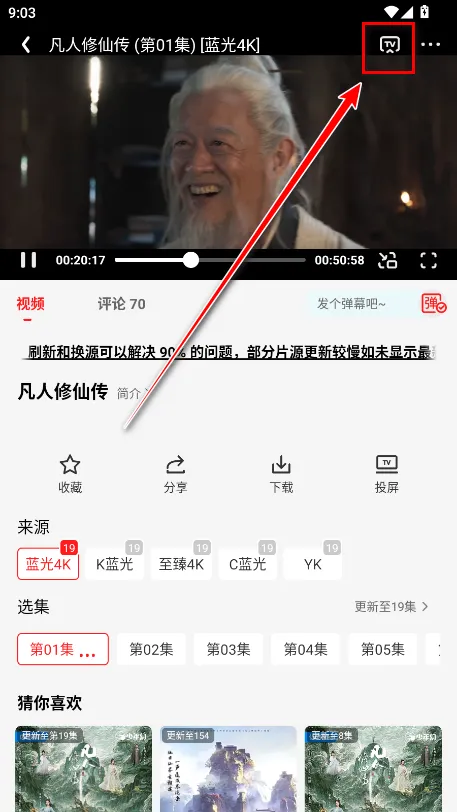457x812 pixels.
Task: Toggle the 弹 danmaku switch
Action: pos(434,304)
